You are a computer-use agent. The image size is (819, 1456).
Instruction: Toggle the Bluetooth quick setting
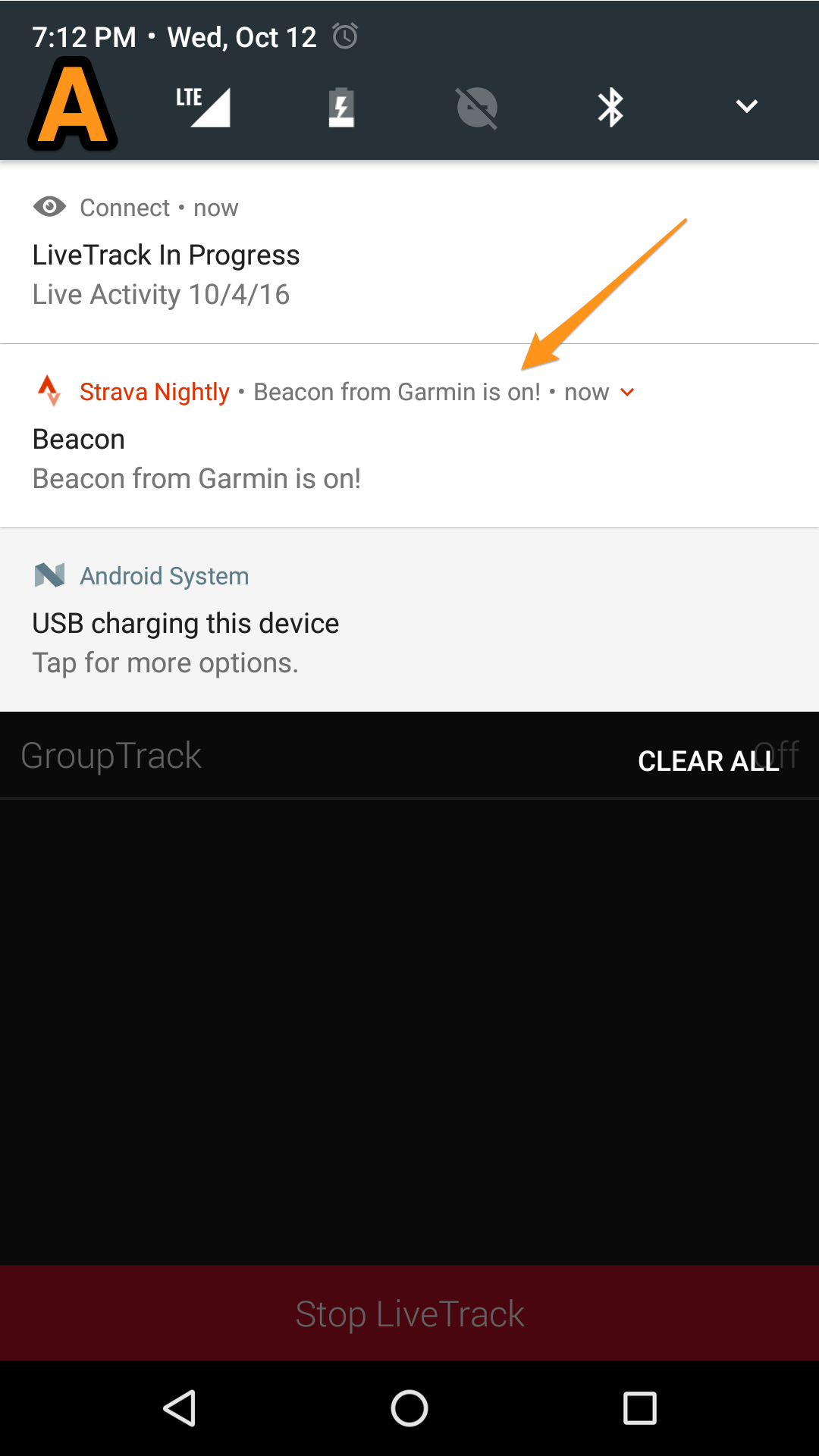coord(610,107)
